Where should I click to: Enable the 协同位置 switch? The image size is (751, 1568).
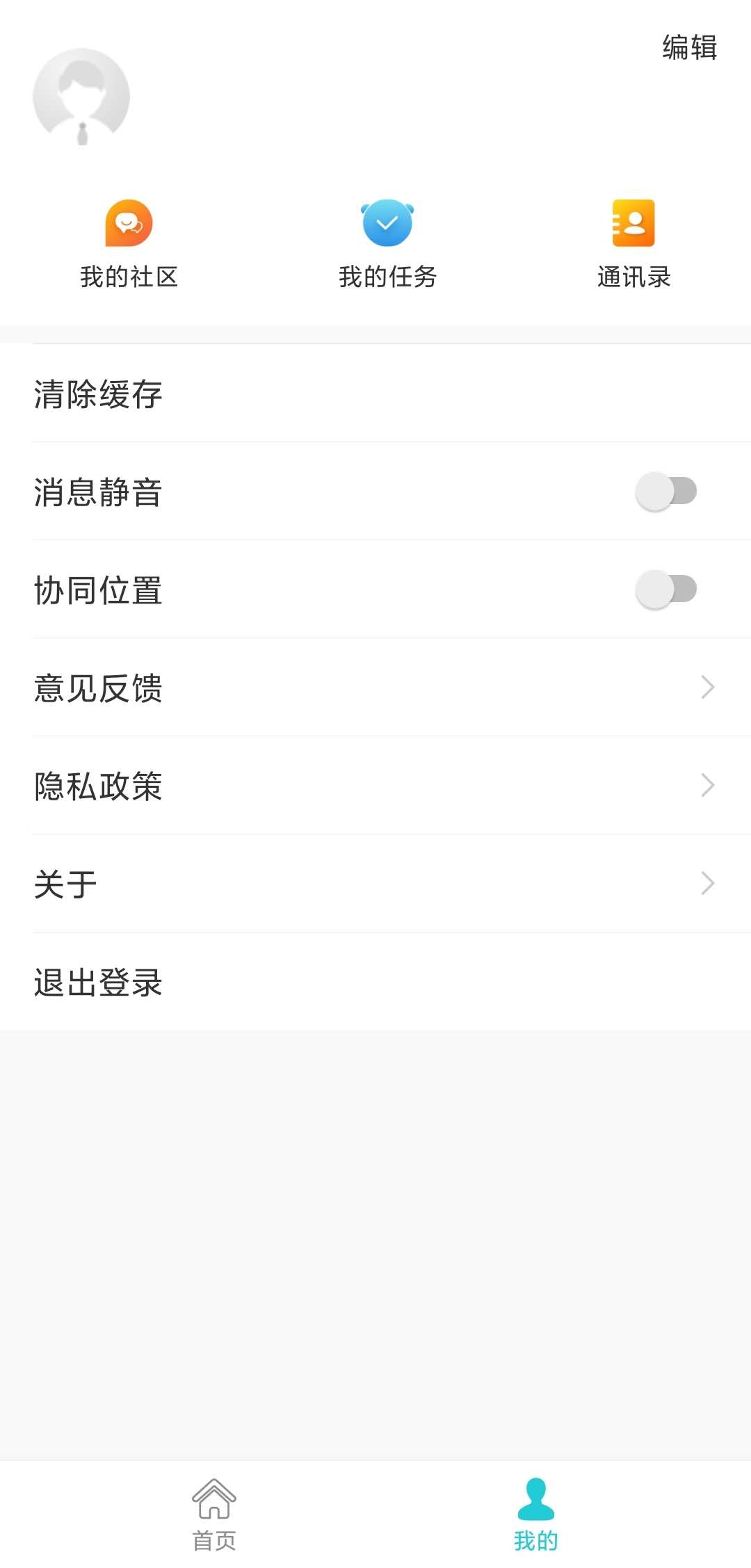coord(665,589)
